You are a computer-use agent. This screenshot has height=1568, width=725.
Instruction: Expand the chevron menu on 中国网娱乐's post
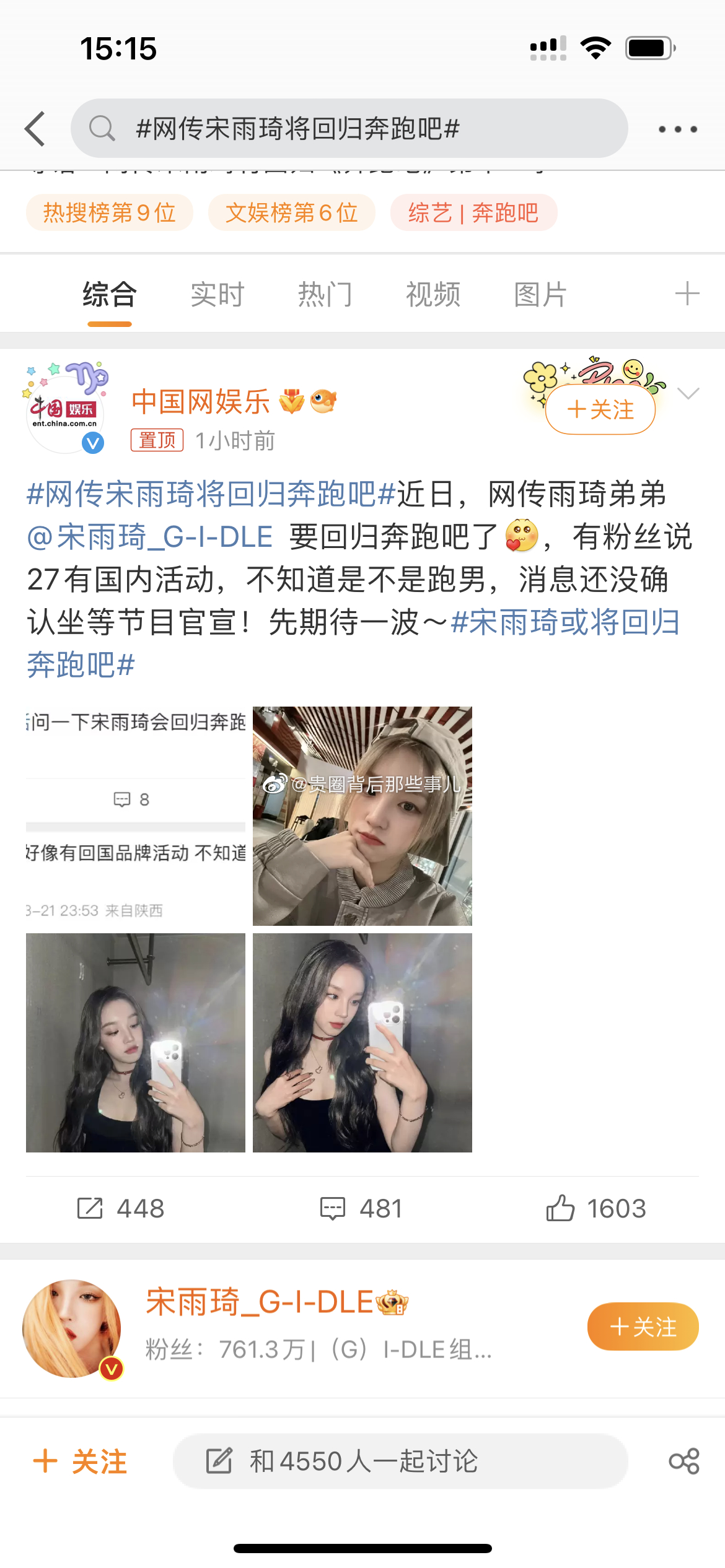[688, 394]
